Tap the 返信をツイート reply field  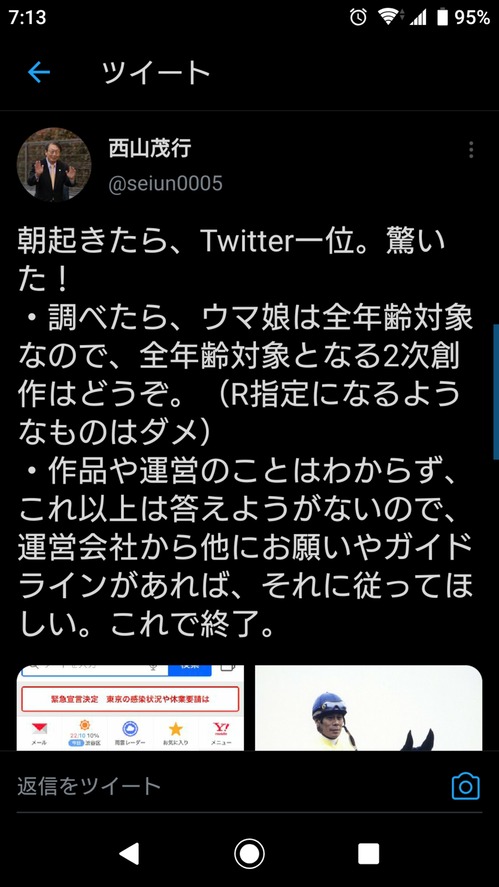226,787
